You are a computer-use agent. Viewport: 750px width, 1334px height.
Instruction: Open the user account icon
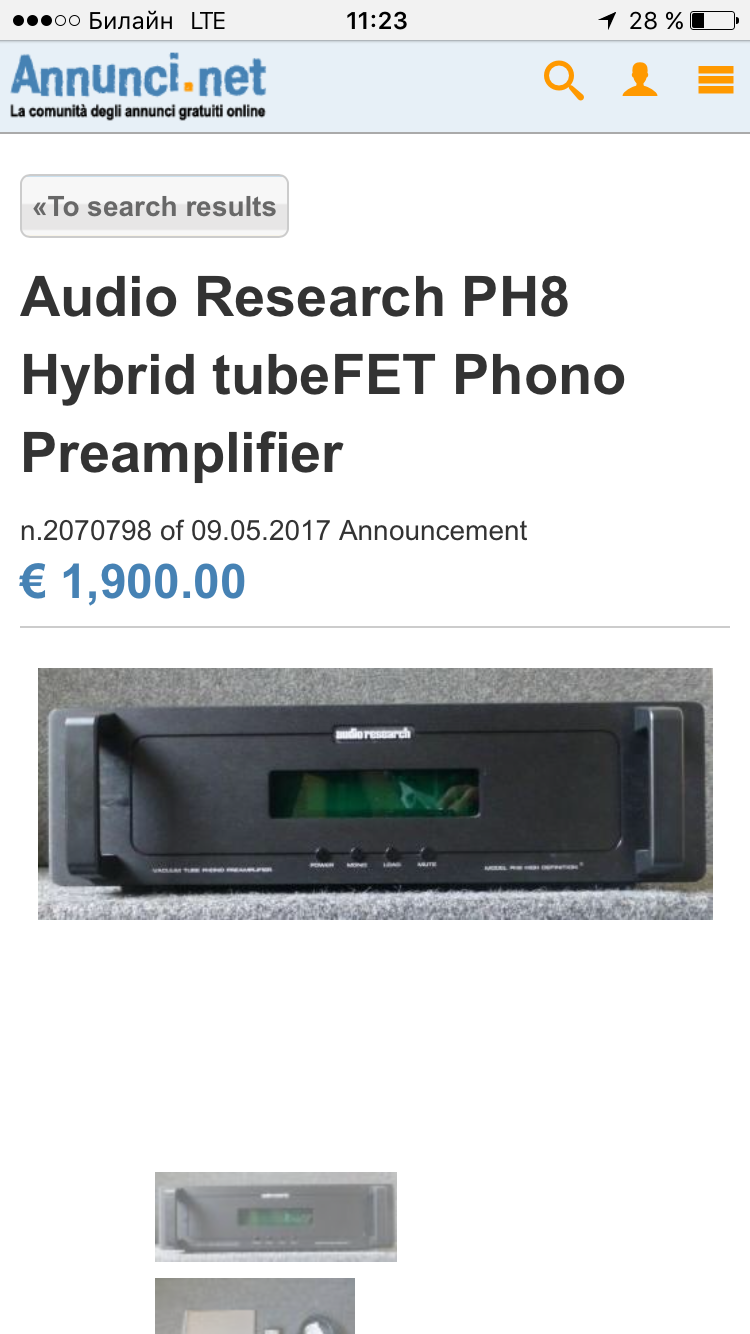coord(640,80)
